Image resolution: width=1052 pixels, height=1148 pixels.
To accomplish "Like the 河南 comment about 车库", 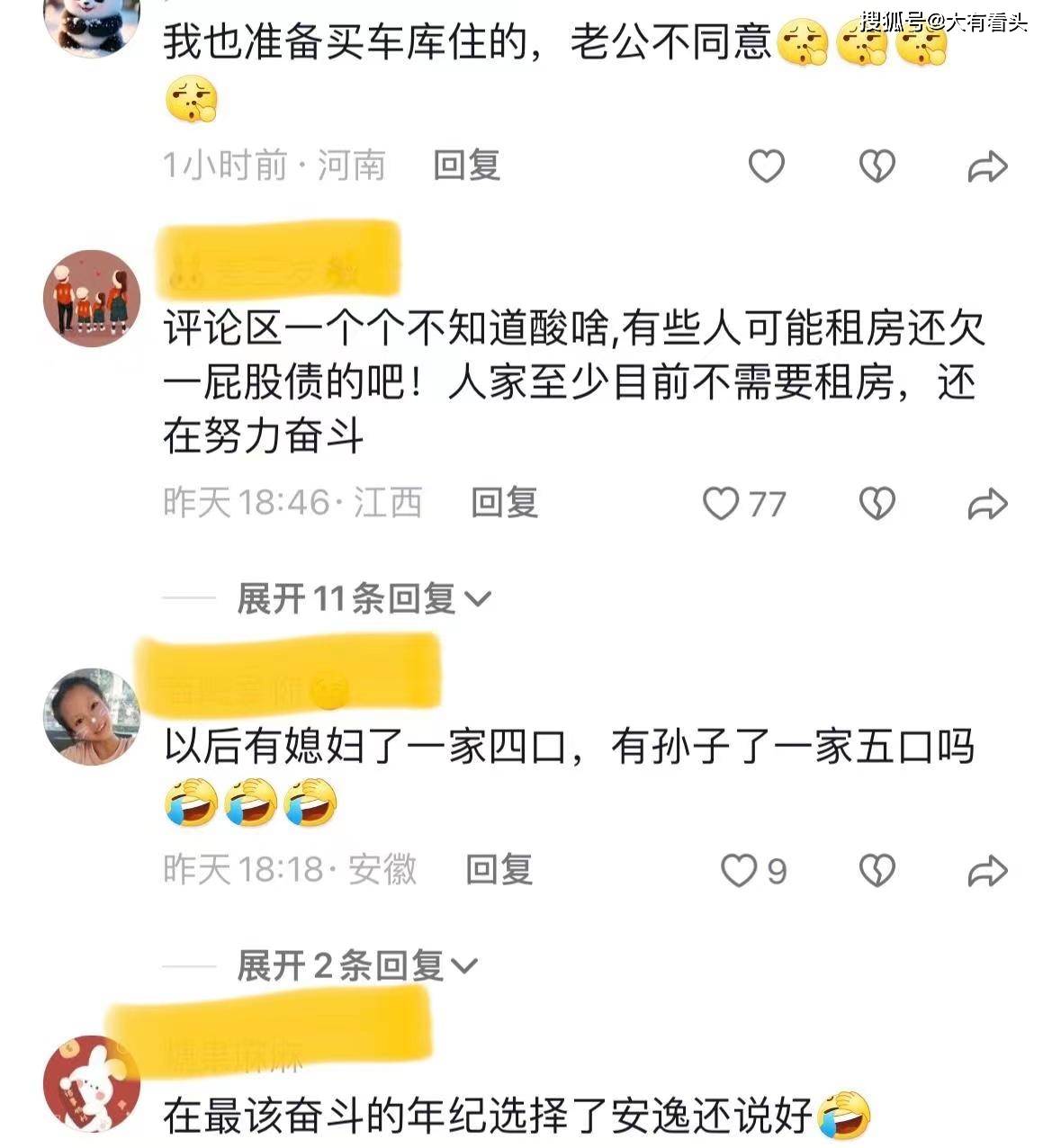I will pyautogui.click(x=767, y=166).
